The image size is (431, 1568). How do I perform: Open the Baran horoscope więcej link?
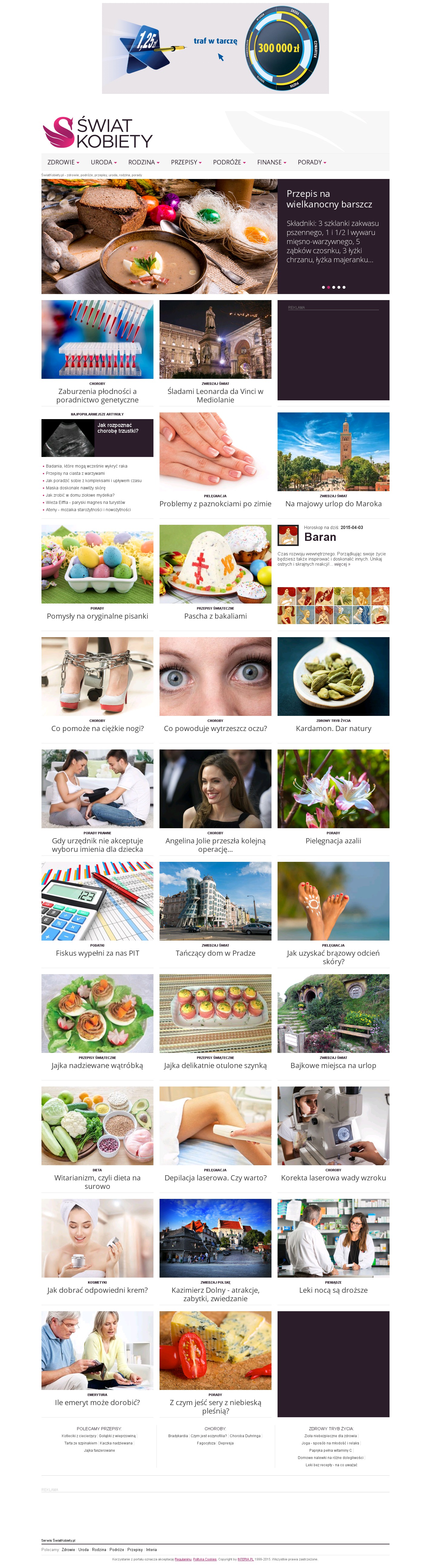[x=341, y=564]
